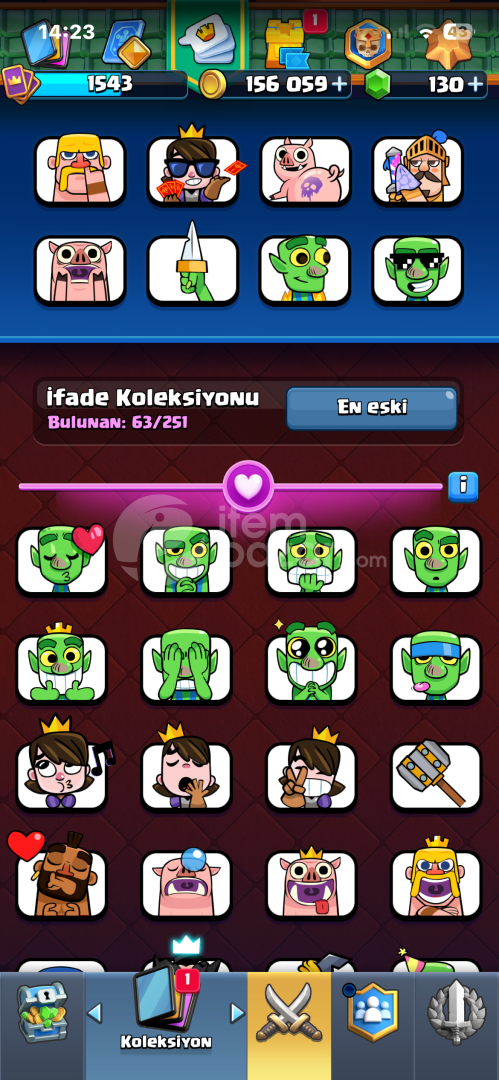Screen dimensions: 499x1080
Task: Change sort order with En eski button
Action: tap(371, 408)
